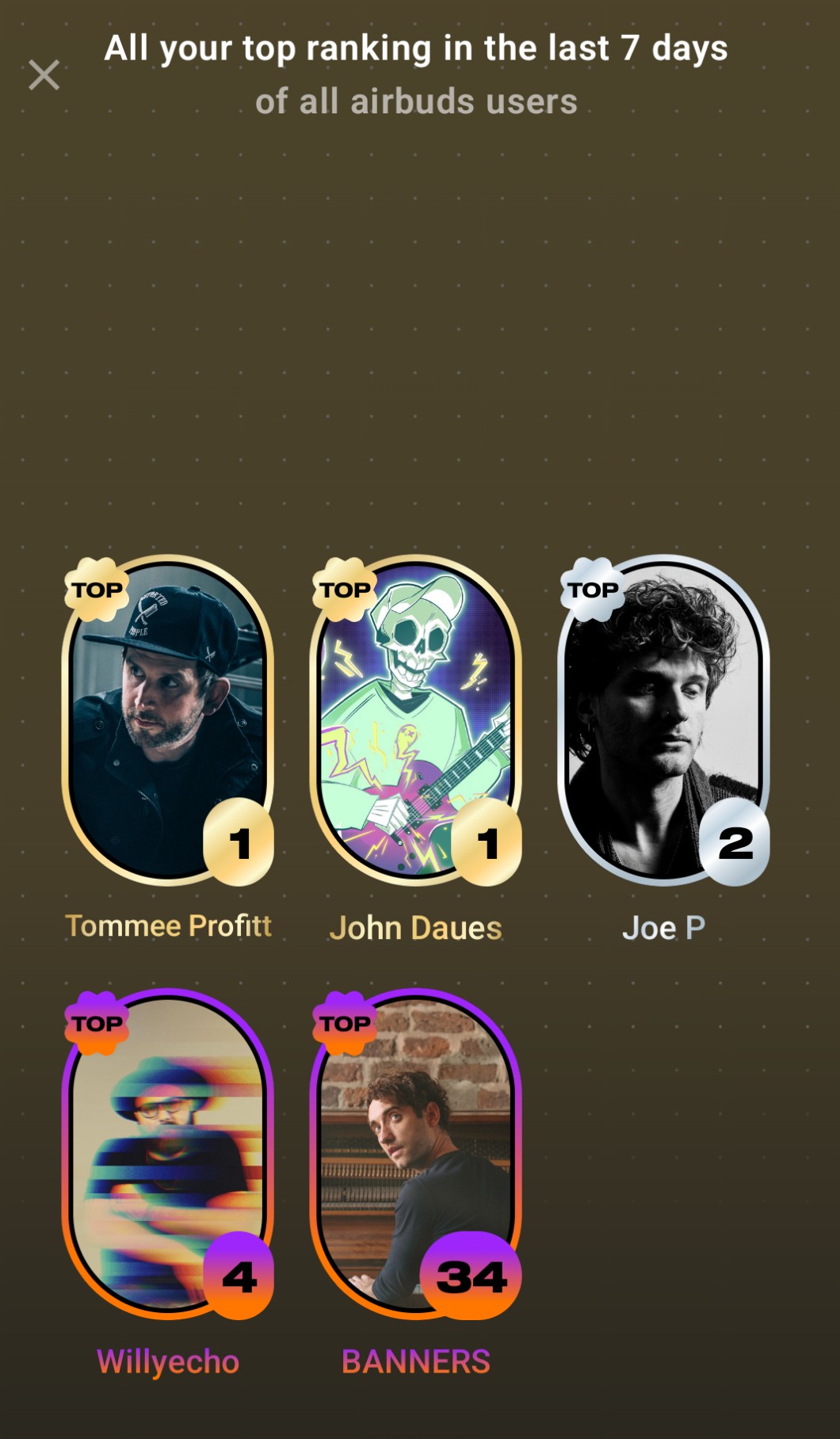Tap the BANNERS ranking card
The height and width of the screenshot is (1439, 840).
pos(415,1153)
